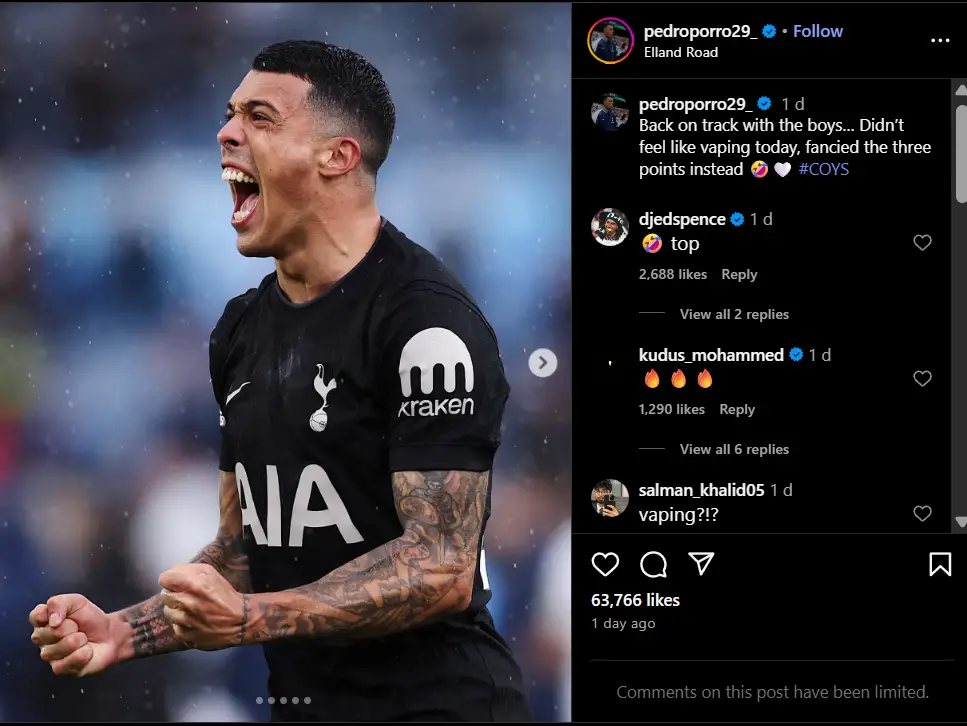Open the post's more options menu
Screen dimensions: 967x726
tap(939, 41)
